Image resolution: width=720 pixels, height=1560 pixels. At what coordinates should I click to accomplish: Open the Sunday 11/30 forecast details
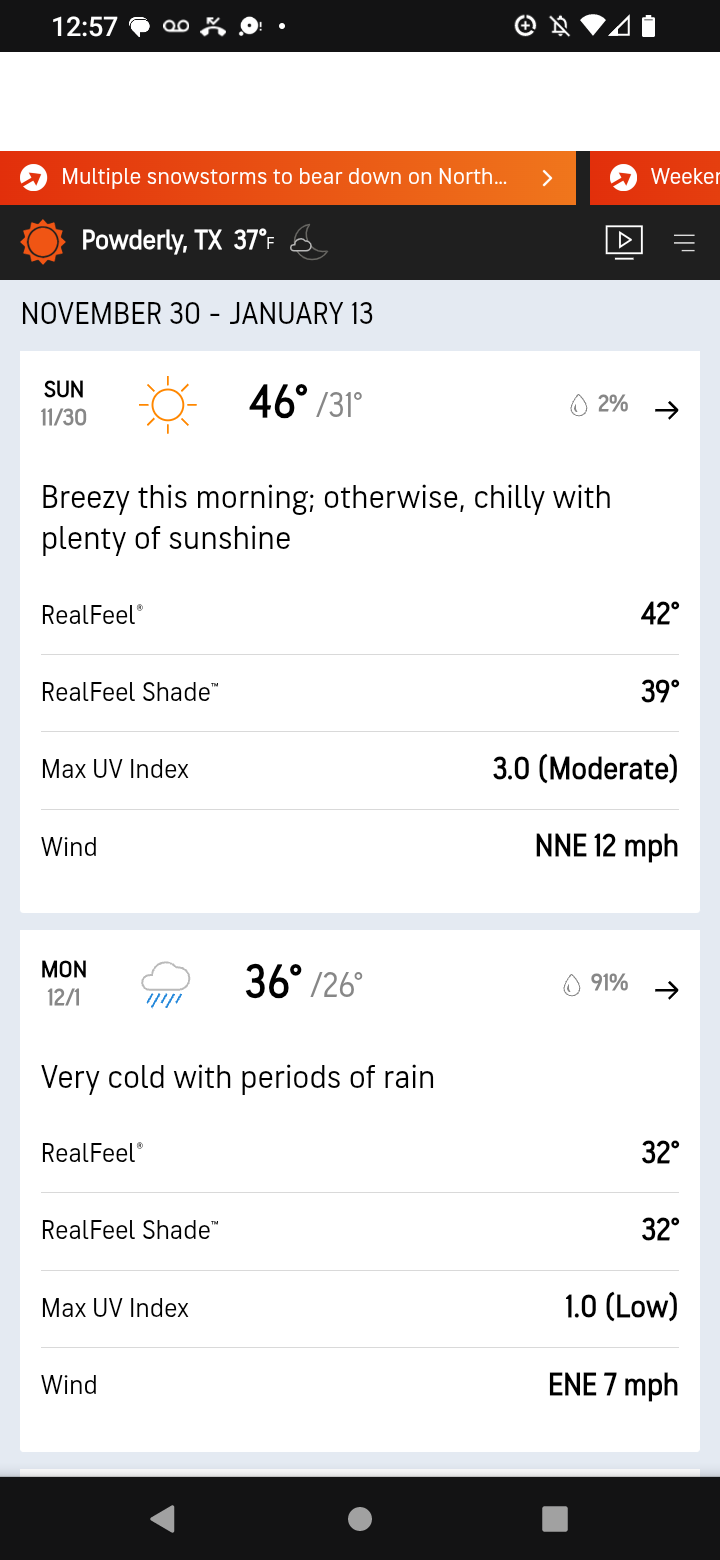[666, 410]
